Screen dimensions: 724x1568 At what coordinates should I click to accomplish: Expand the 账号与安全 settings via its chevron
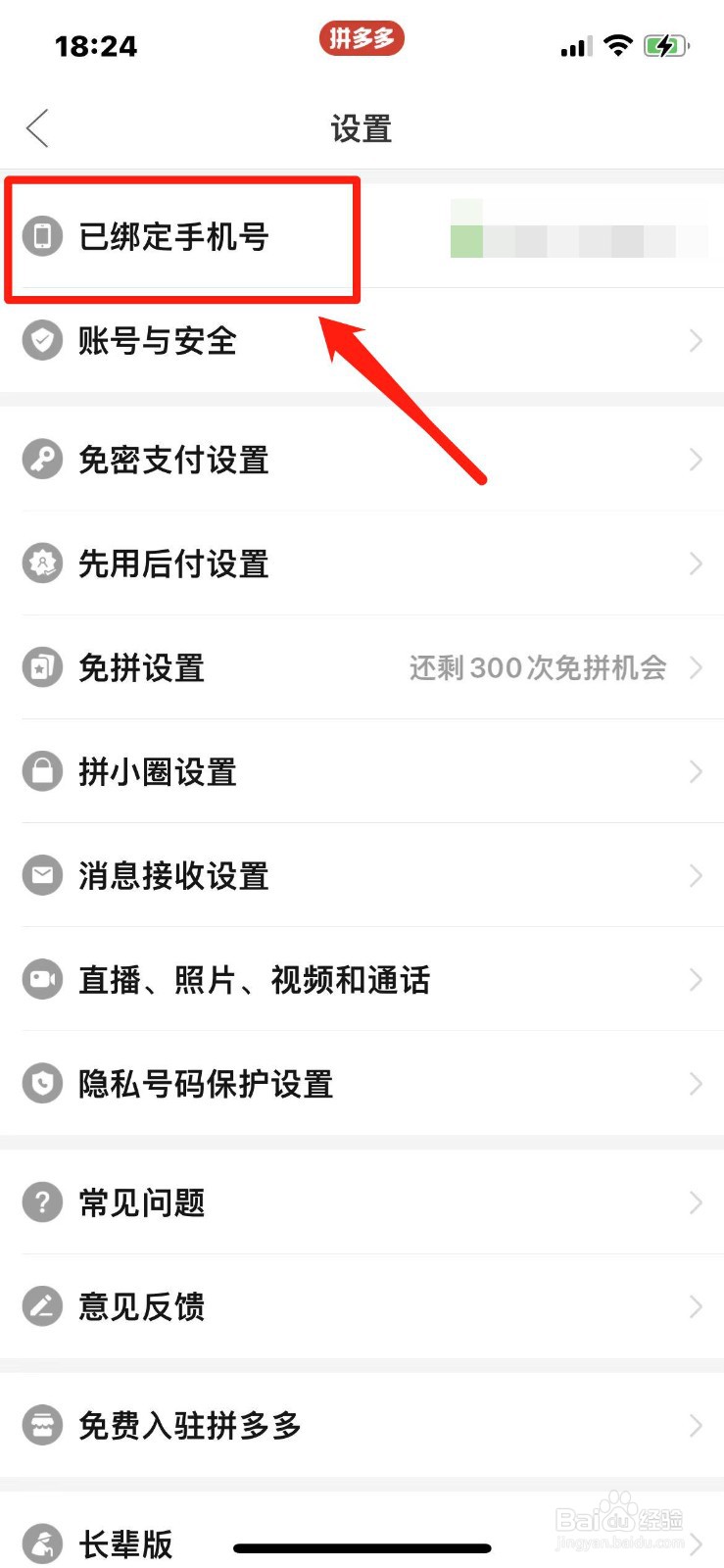pyautogui.click(x=697, y=340)
